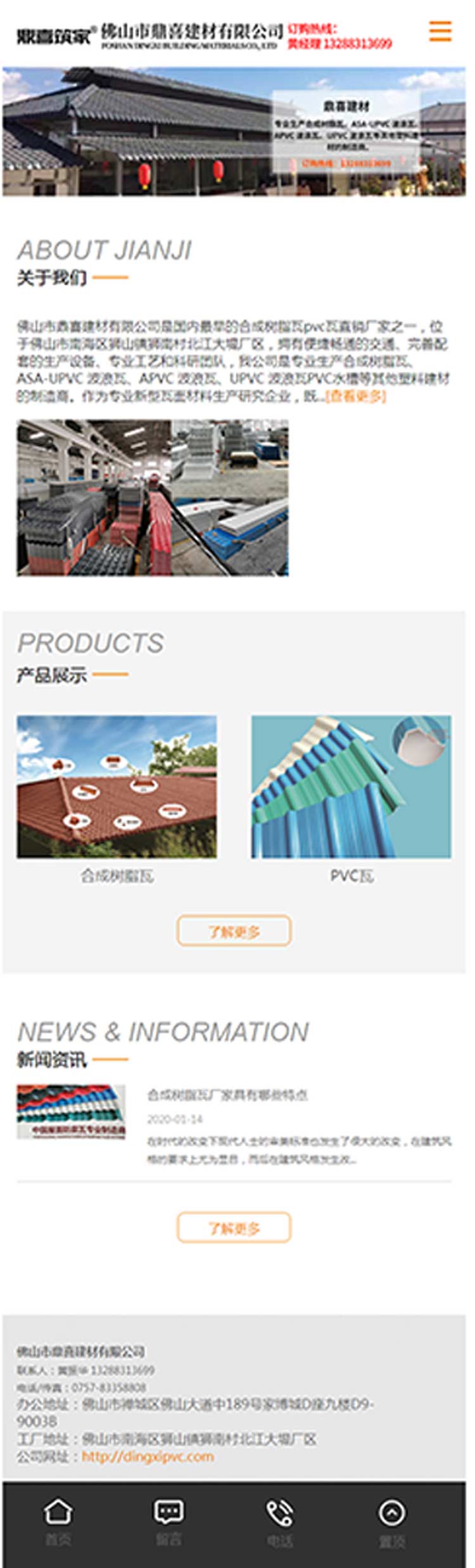The height and width of the screenshot is (1568, 475).
Task: Tap 了解更多 under the products section
Action: [234, 930]
